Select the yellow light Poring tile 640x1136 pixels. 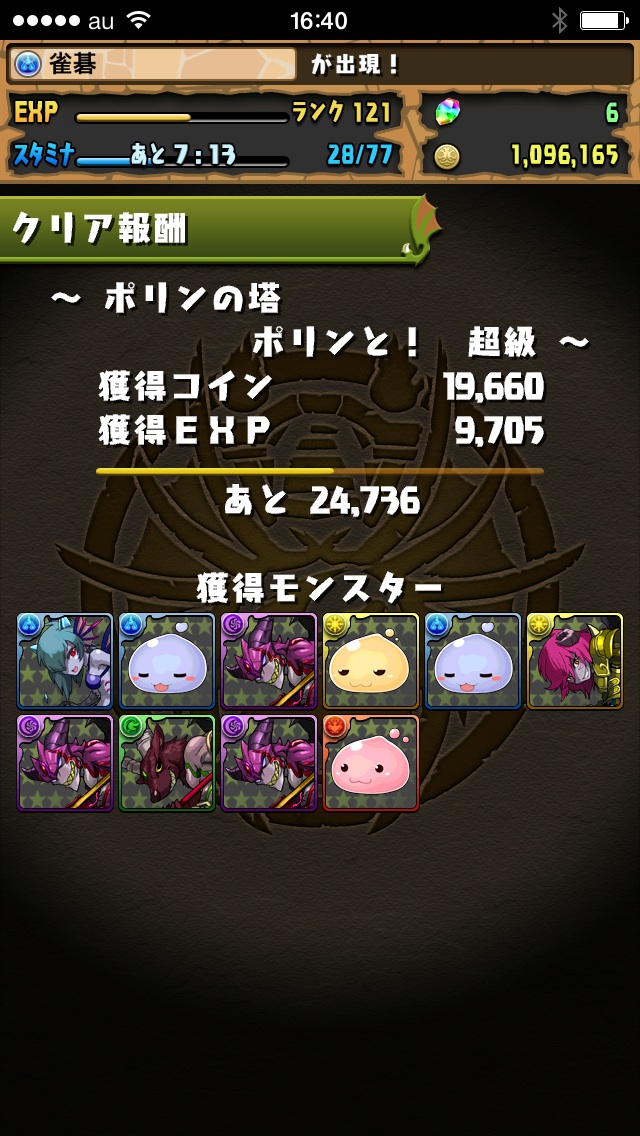pyautogui.click(x=371, y=661)
